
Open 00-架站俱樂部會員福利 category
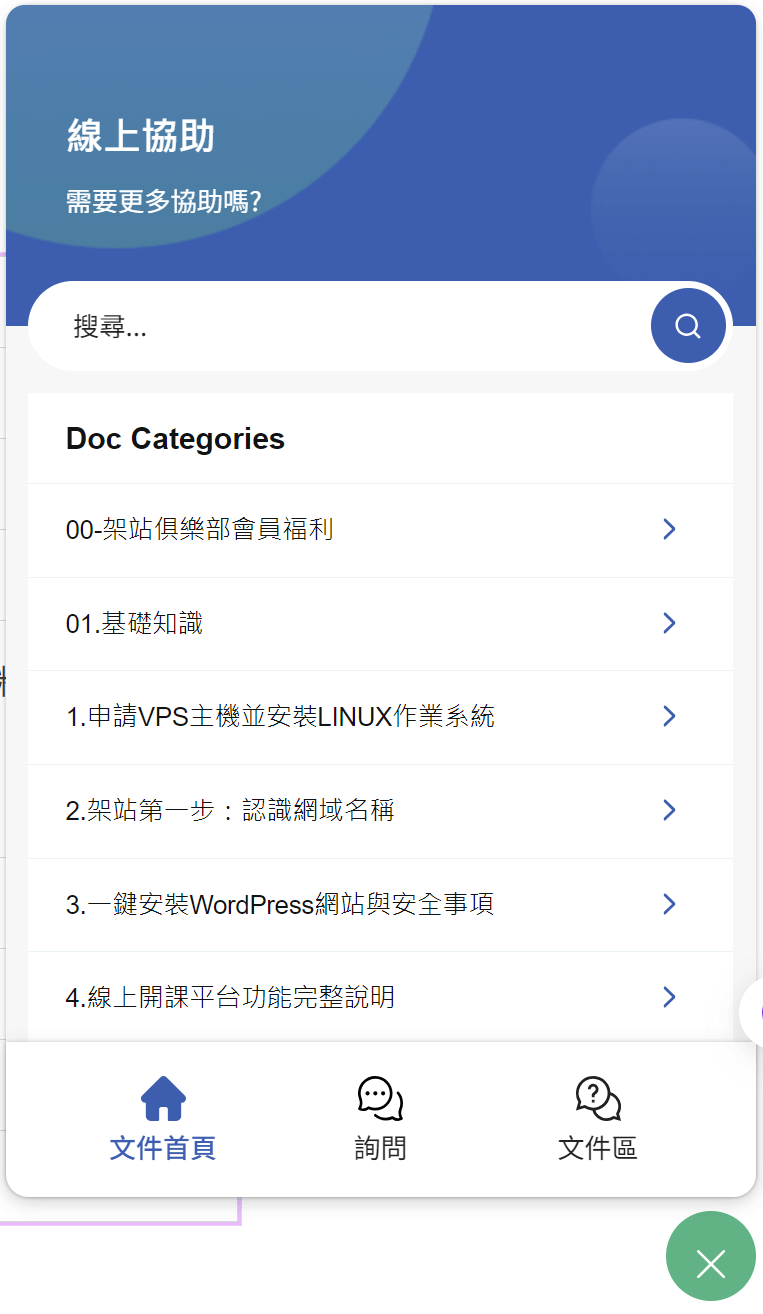pos(380,530)
